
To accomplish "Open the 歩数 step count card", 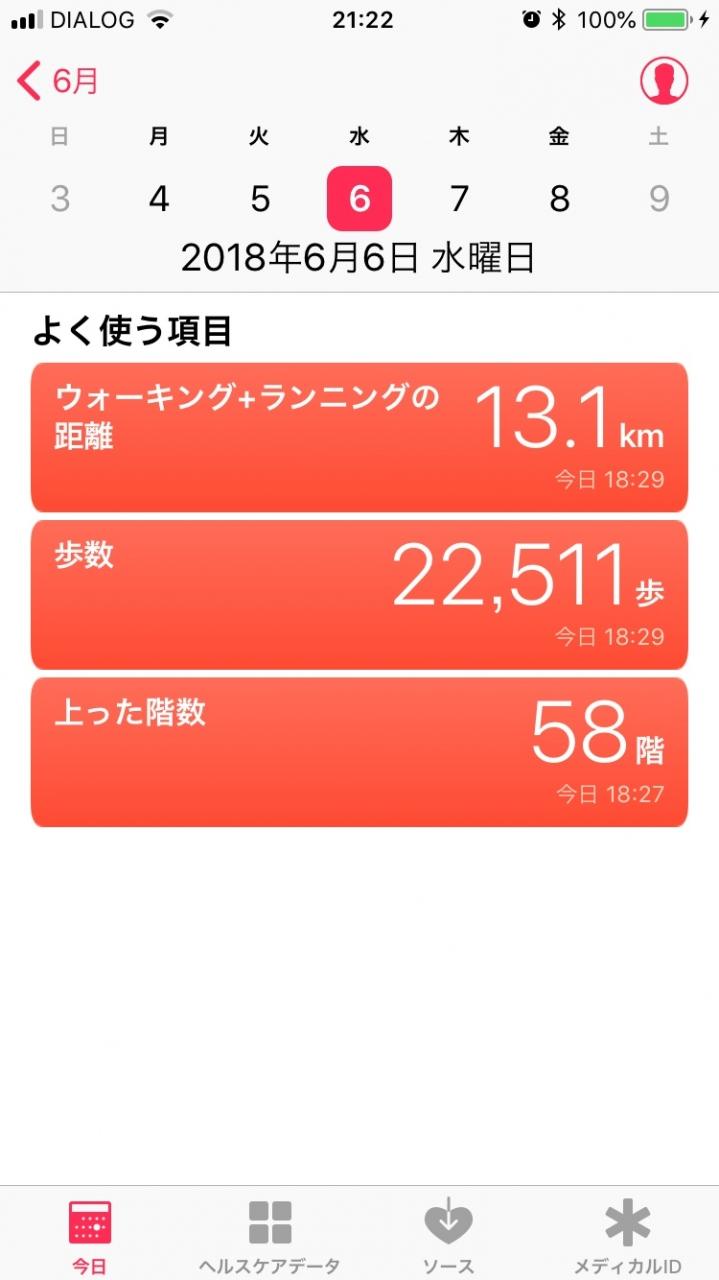I will coord(359,595).
